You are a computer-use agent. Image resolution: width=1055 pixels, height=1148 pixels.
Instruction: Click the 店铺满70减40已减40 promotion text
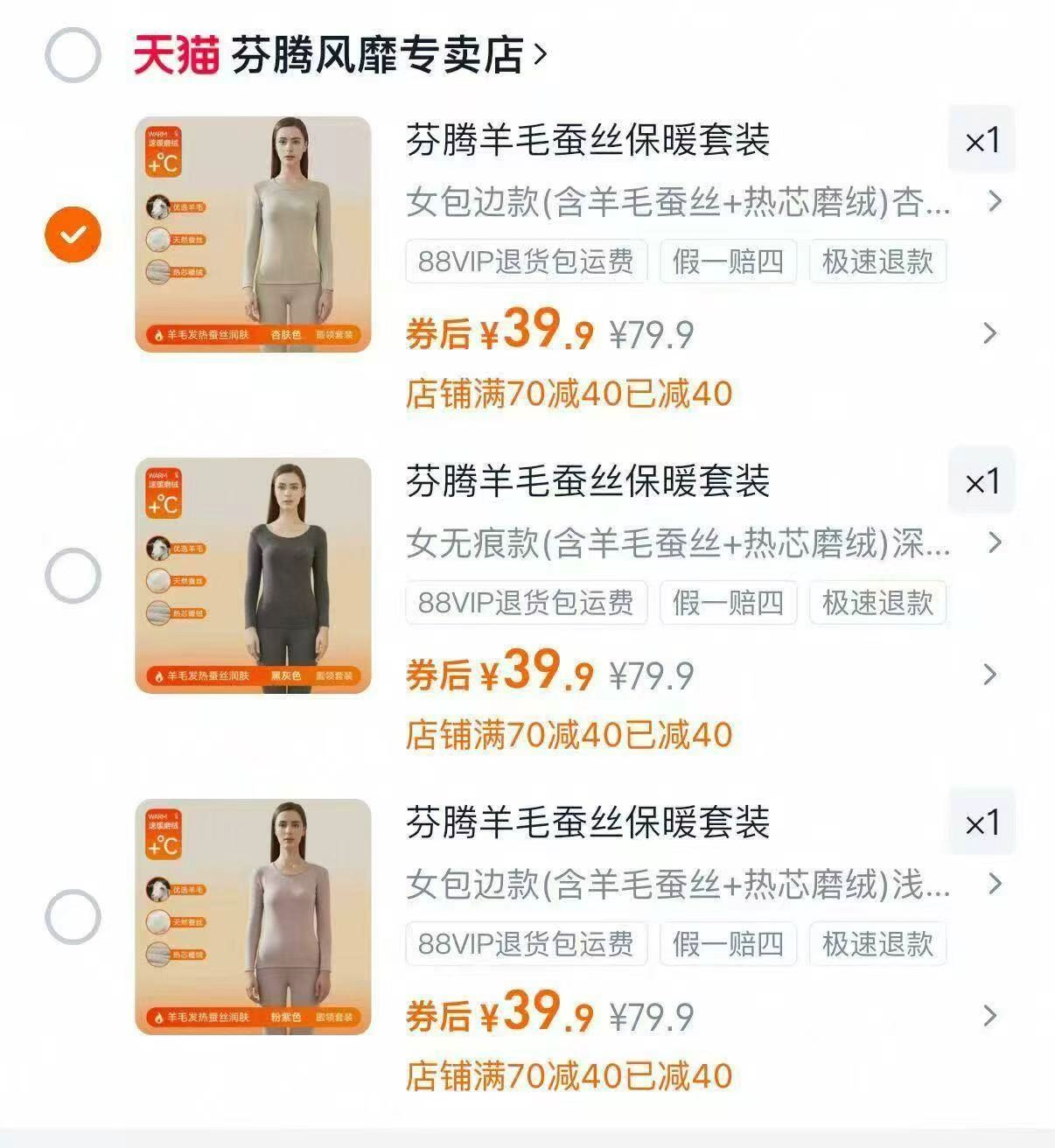coord(570,395)
